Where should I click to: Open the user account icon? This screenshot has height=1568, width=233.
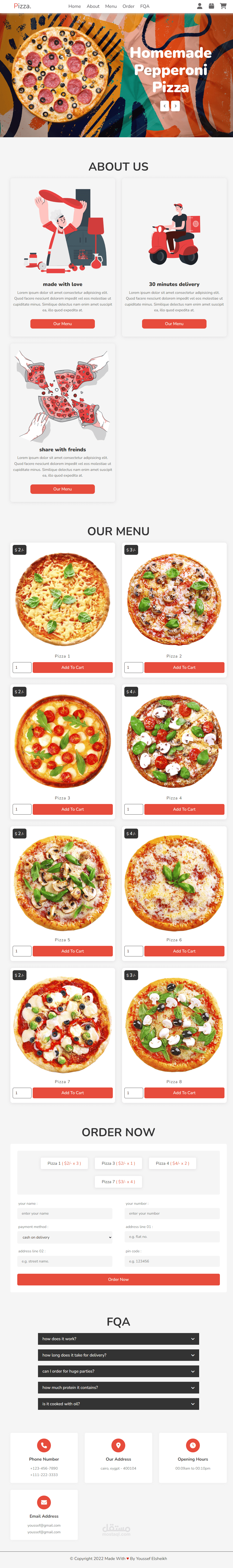click(199, 6)
